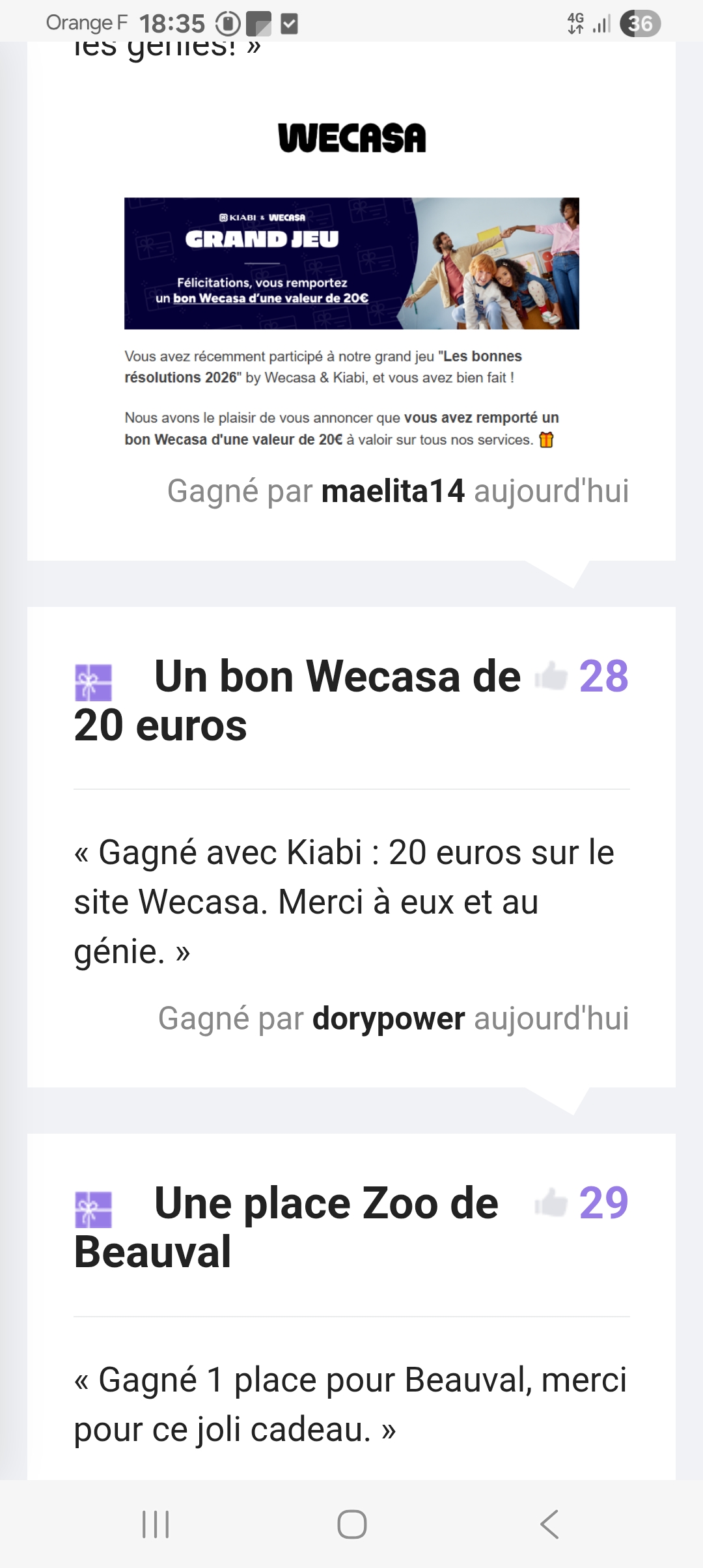
Task: Enlarge the Wecasa Grand Jeu email image
Action: 351,263
